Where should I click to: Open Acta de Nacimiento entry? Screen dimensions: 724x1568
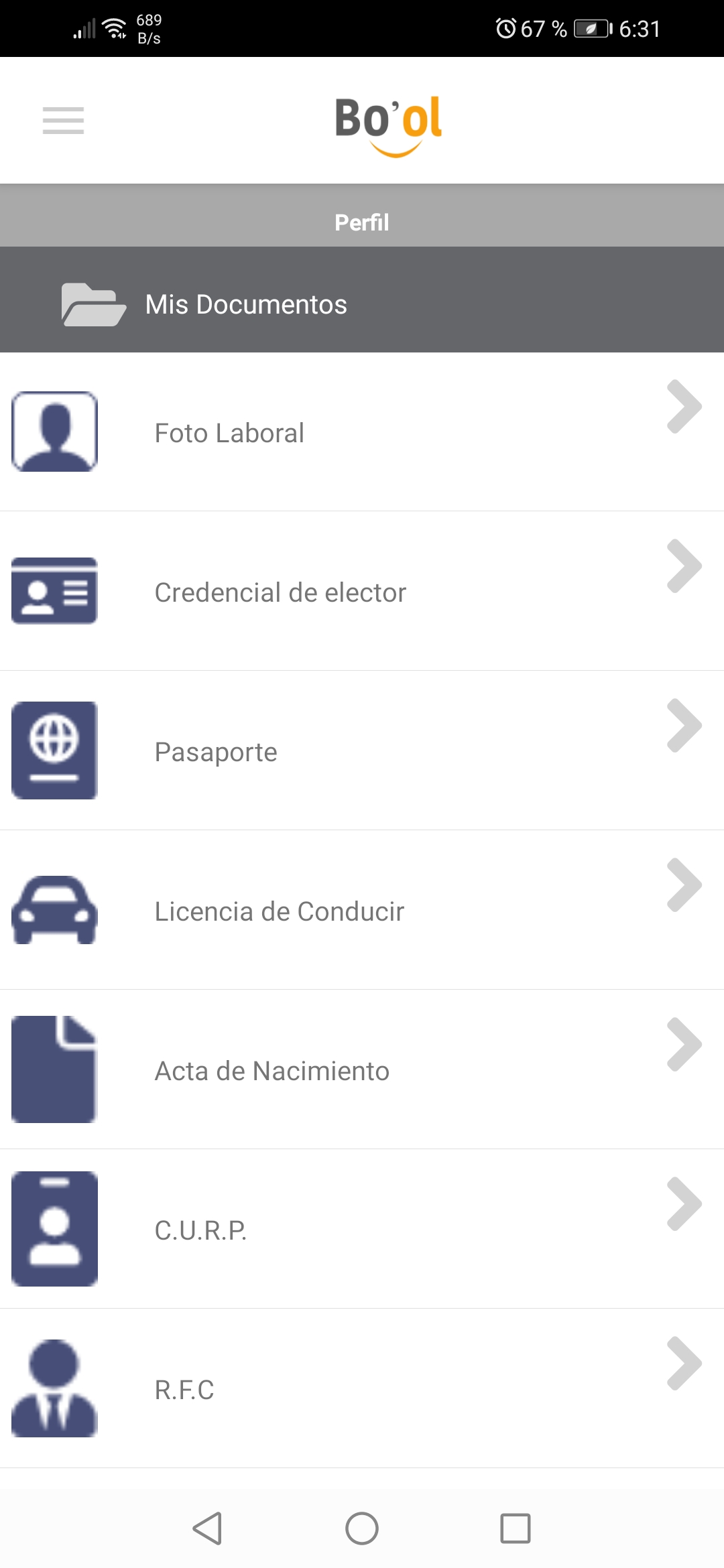(x=362, y=1070)
